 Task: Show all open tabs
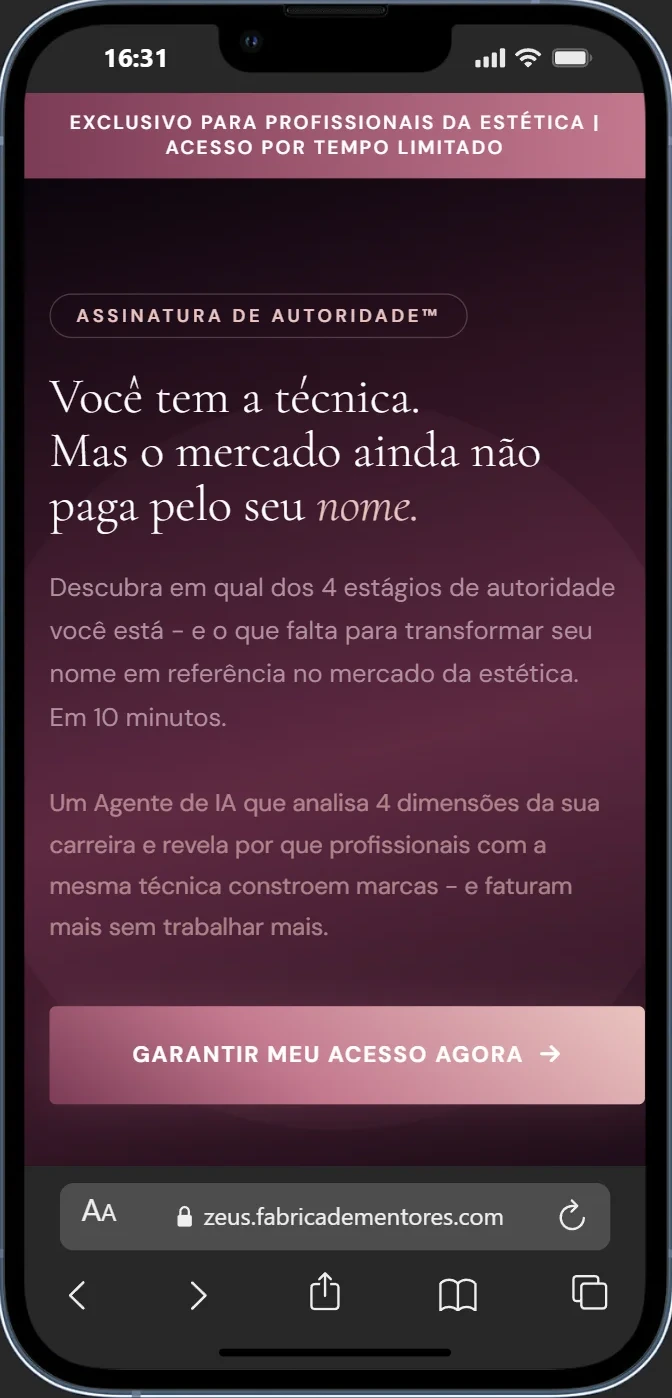pos(589,1292)
